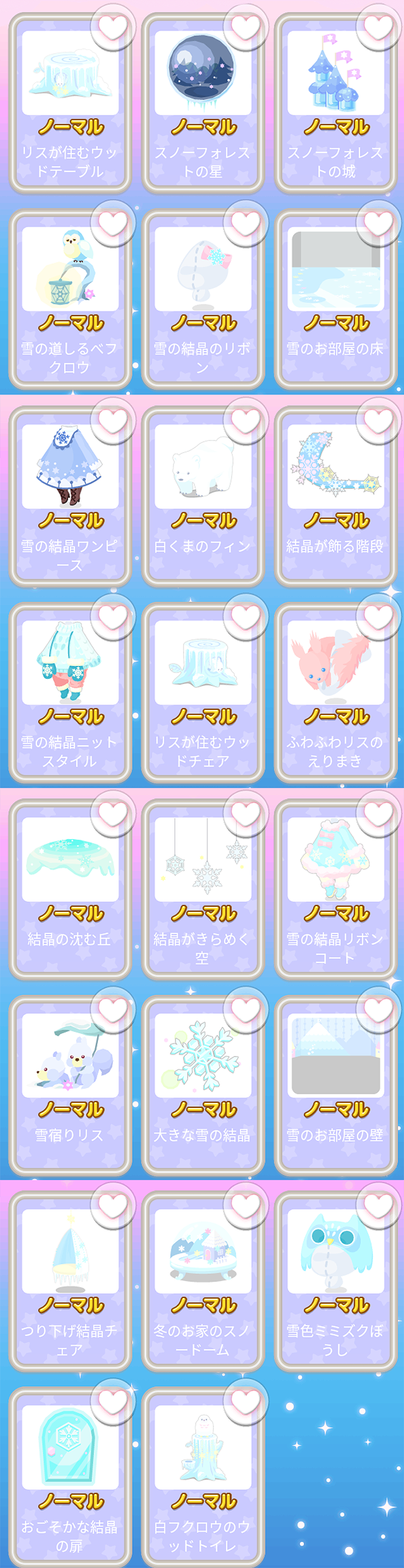Heart the リスが住むウッドチェア item
404x1568 pixels.
click(245, 617)
